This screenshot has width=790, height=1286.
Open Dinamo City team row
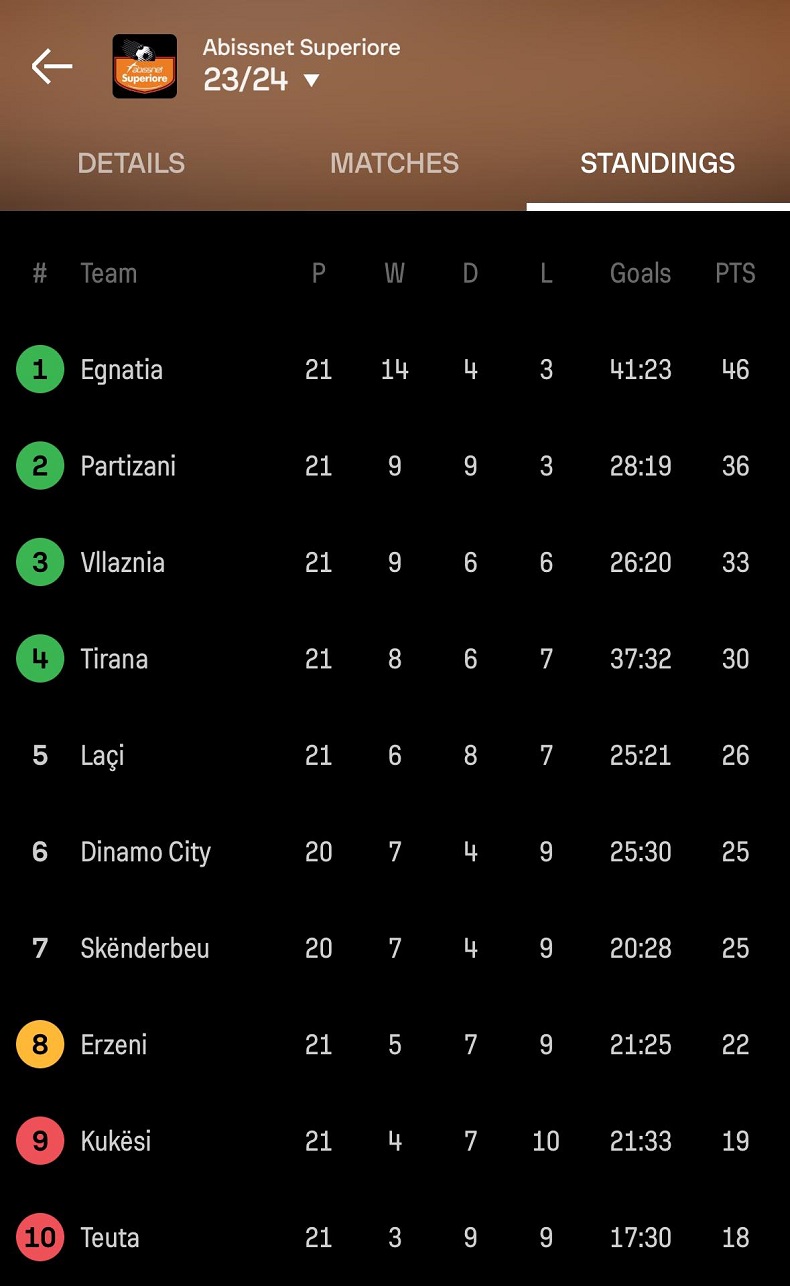(395, 852)
